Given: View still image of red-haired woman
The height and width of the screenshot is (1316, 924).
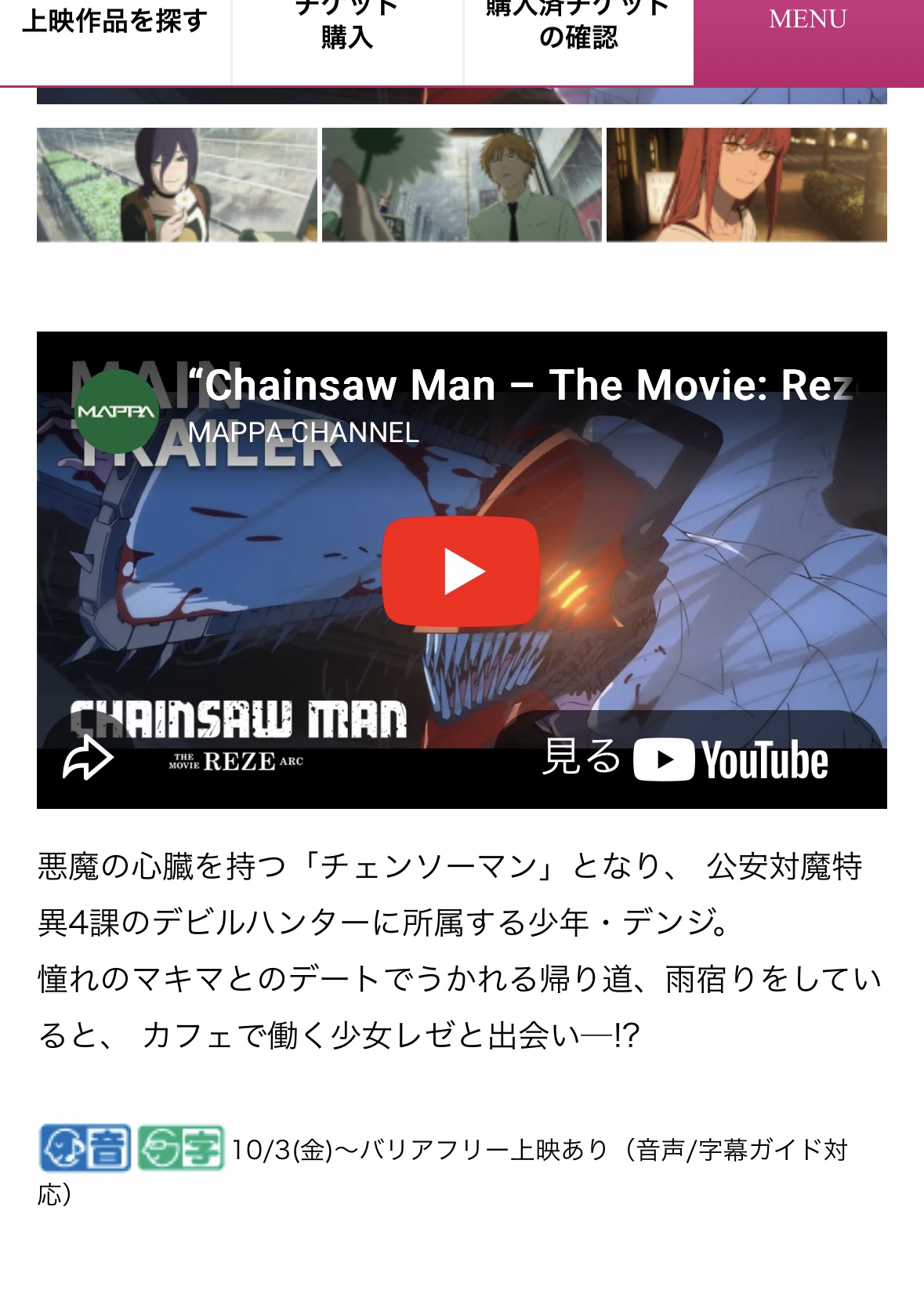Looking at the screenshot, I should tap(746, 185).
